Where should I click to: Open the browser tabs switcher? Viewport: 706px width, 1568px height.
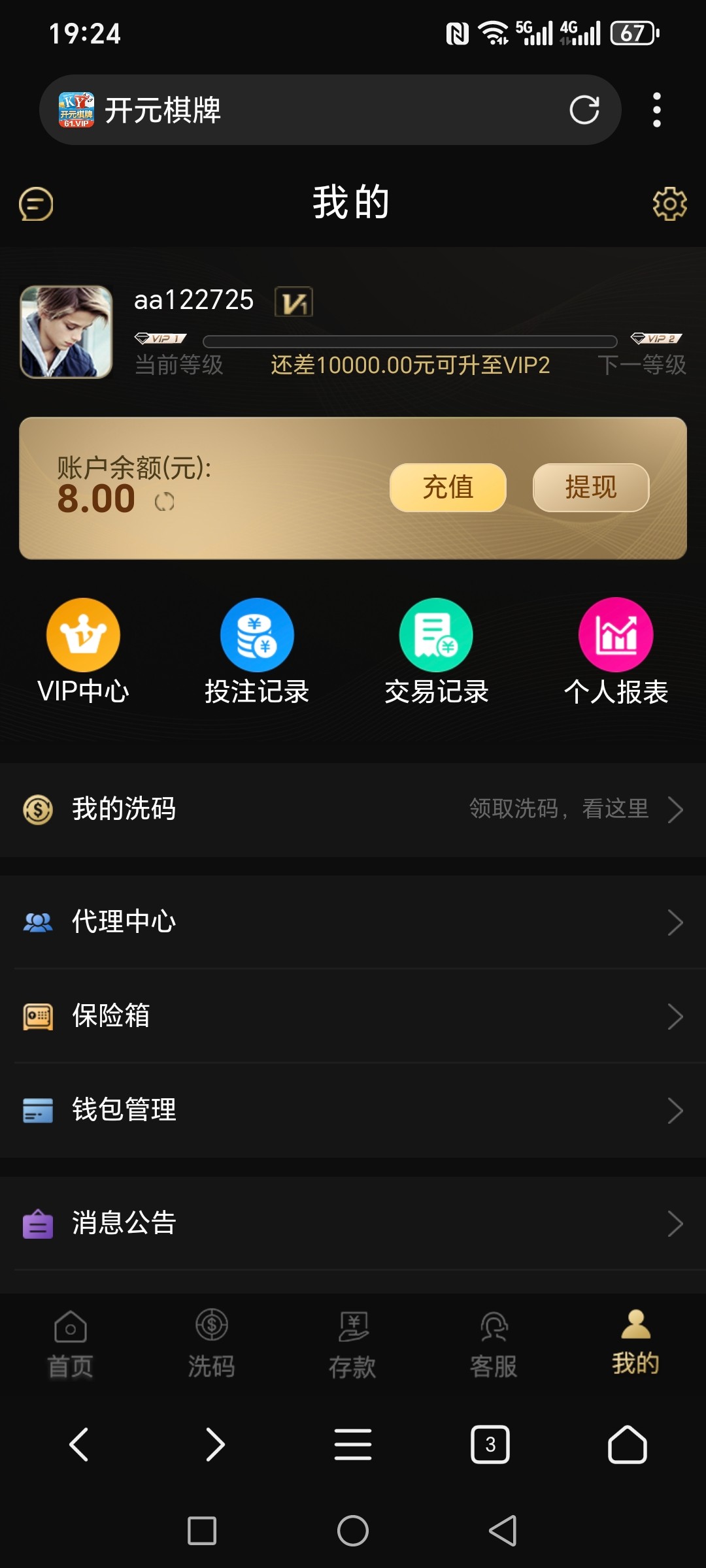[x=490, y=1444]
